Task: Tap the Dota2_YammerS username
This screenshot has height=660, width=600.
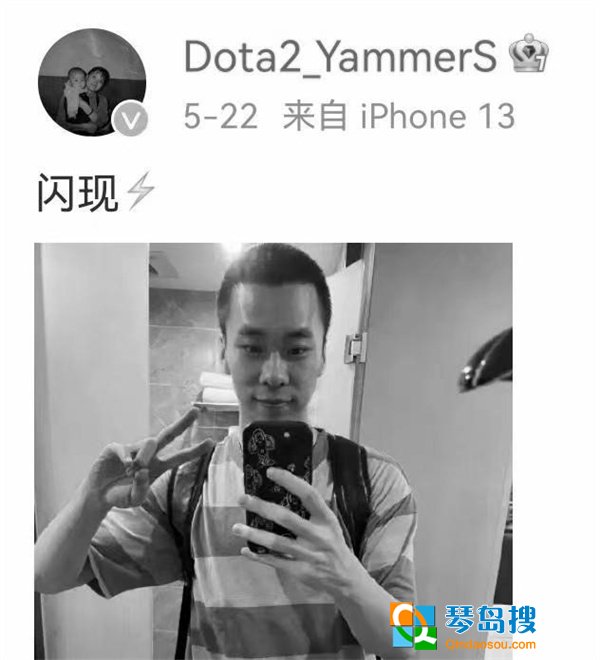Action: (x=340, y=58)
